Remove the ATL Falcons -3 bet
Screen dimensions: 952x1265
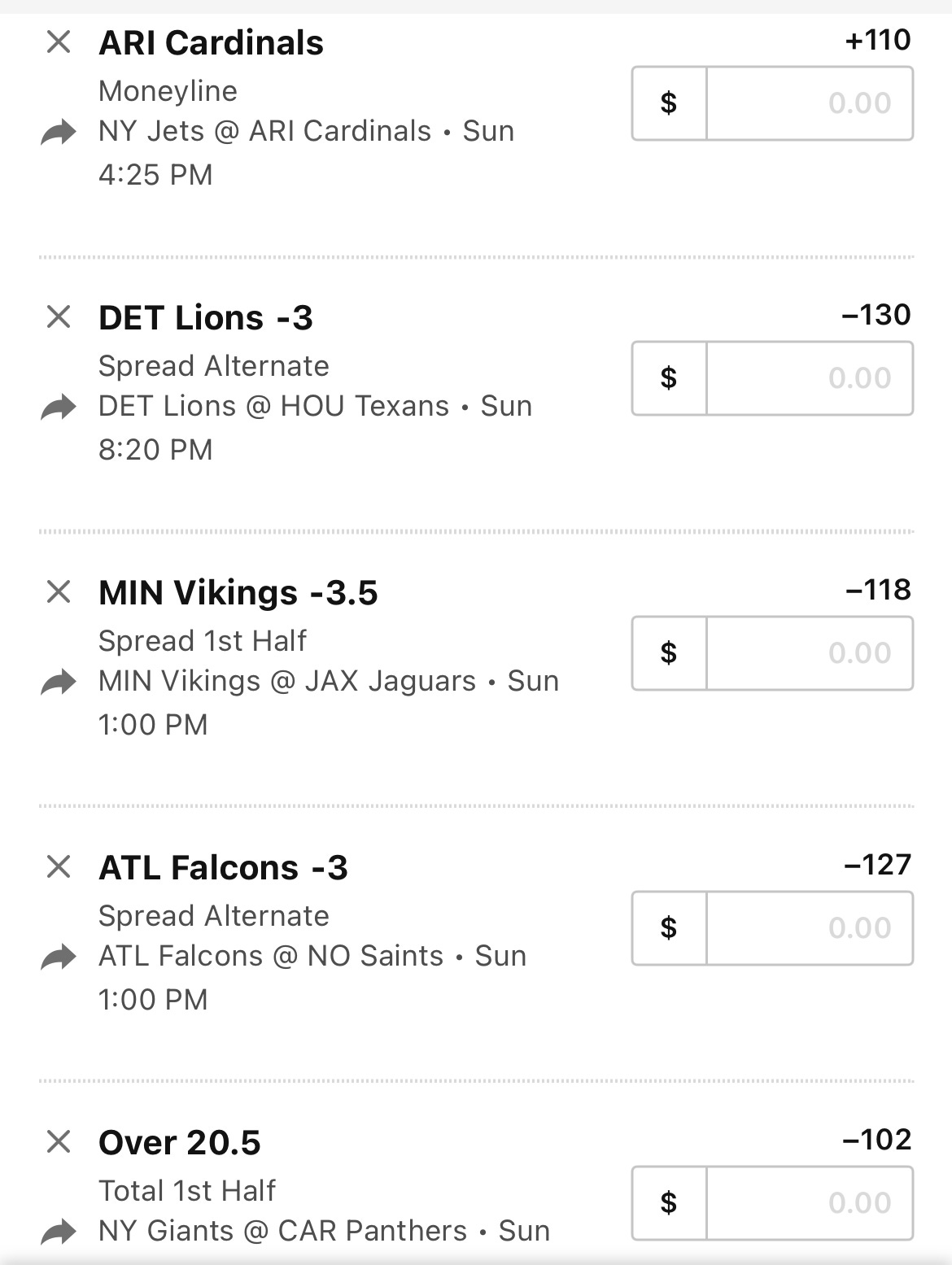[x=59, y=866]
